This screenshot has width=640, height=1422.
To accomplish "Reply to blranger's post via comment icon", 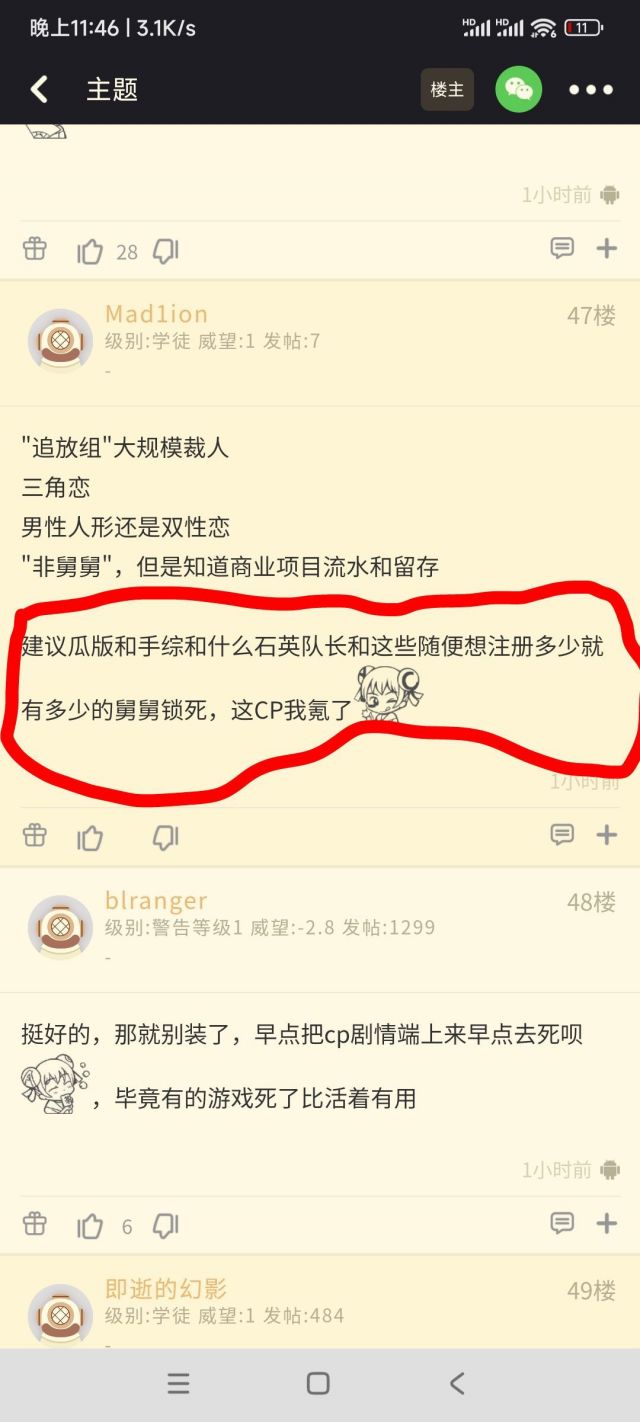I will [x=562, y=1222].
